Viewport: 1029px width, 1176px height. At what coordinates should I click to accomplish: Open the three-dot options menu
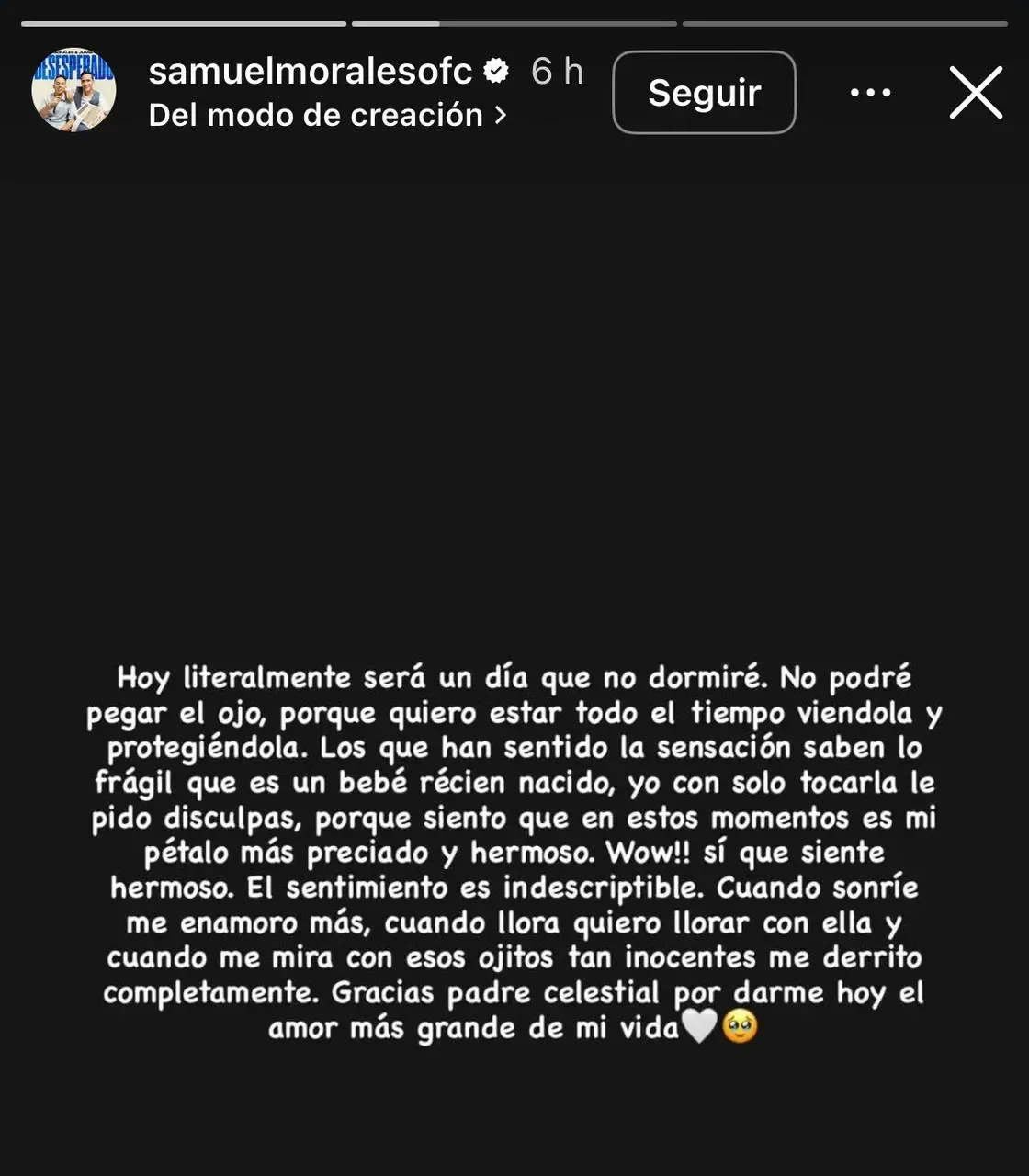pos(870,92)
